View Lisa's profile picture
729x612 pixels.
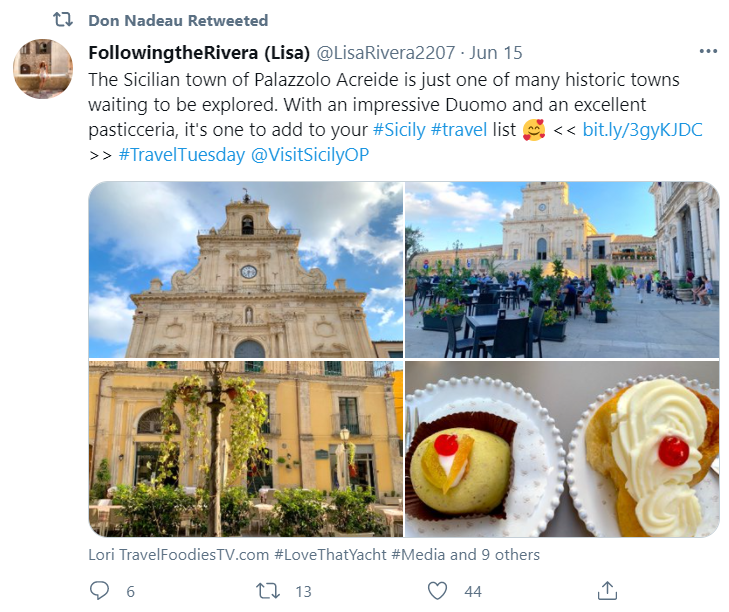click(x=42, y=69)
